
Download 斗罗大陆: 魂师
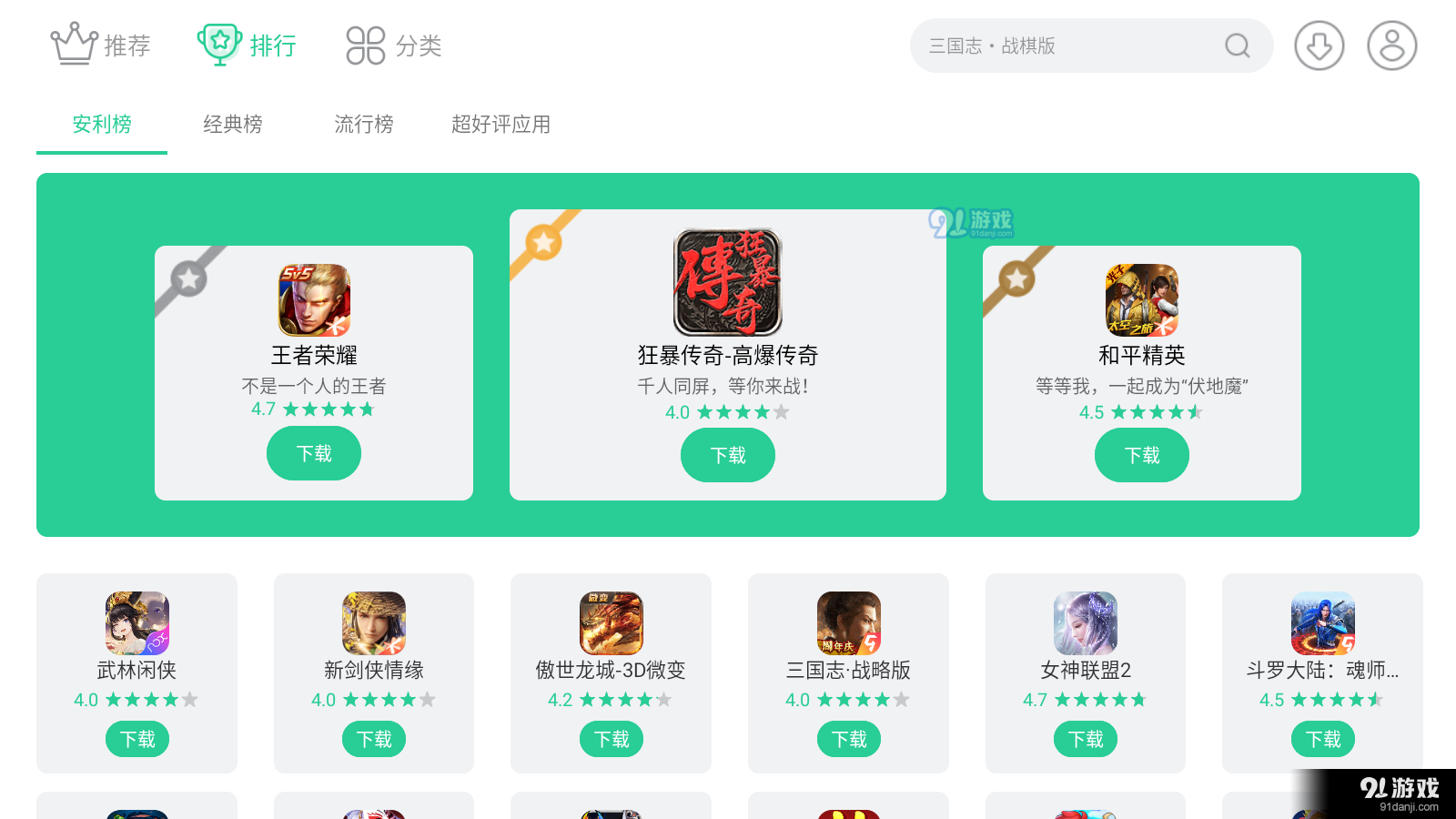click(1323, 739)
